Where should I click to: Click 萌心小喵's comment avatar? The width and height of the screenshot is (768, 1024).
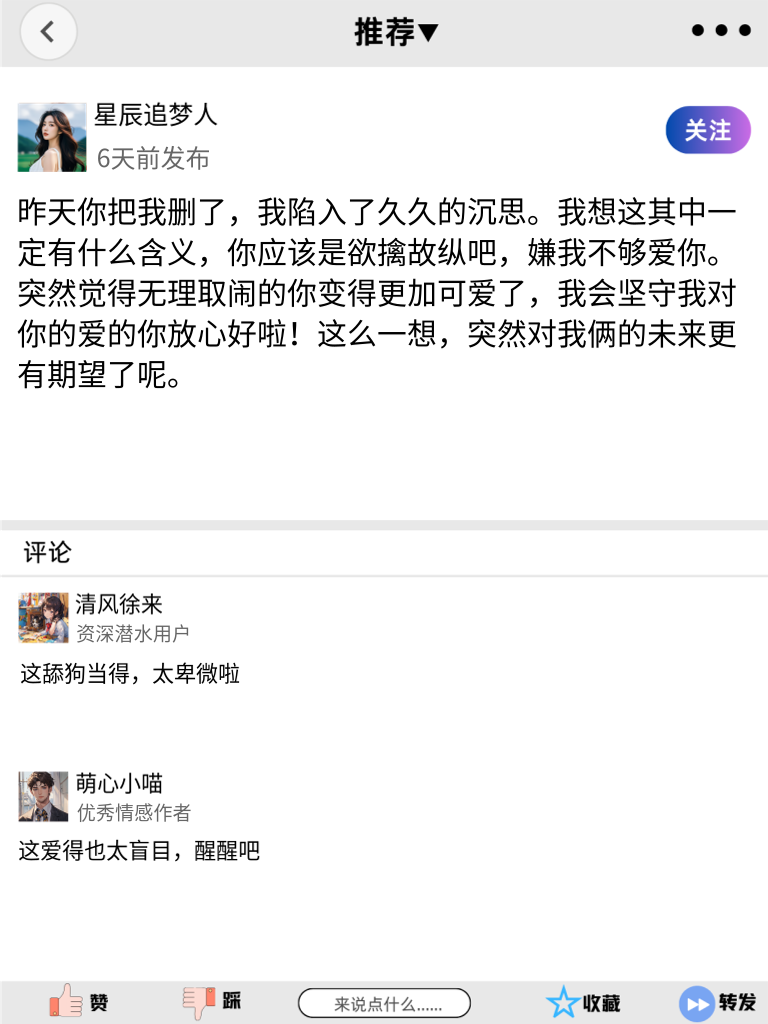(x=43, y=796)
